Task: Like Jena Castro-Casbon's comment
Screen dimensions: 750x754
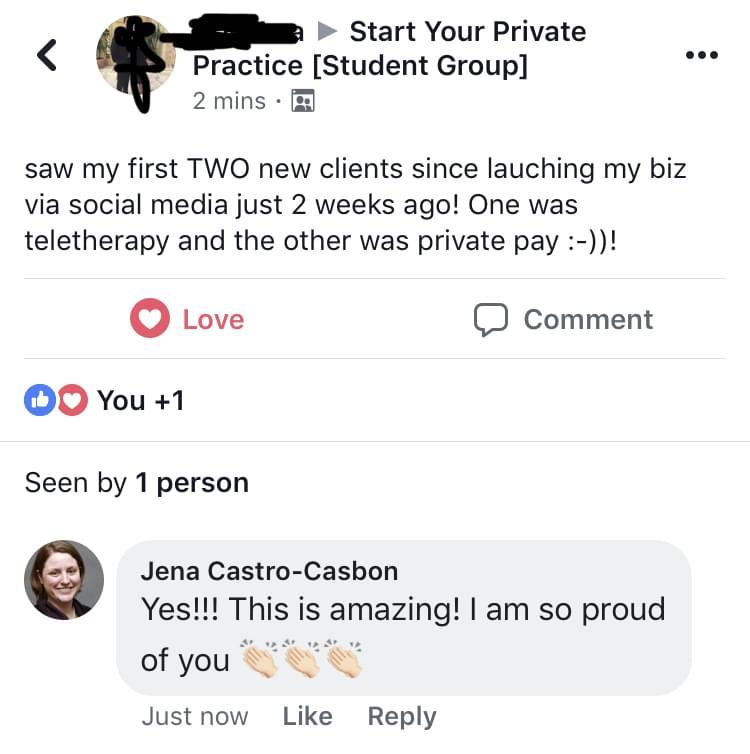Action: coord(307,716)
